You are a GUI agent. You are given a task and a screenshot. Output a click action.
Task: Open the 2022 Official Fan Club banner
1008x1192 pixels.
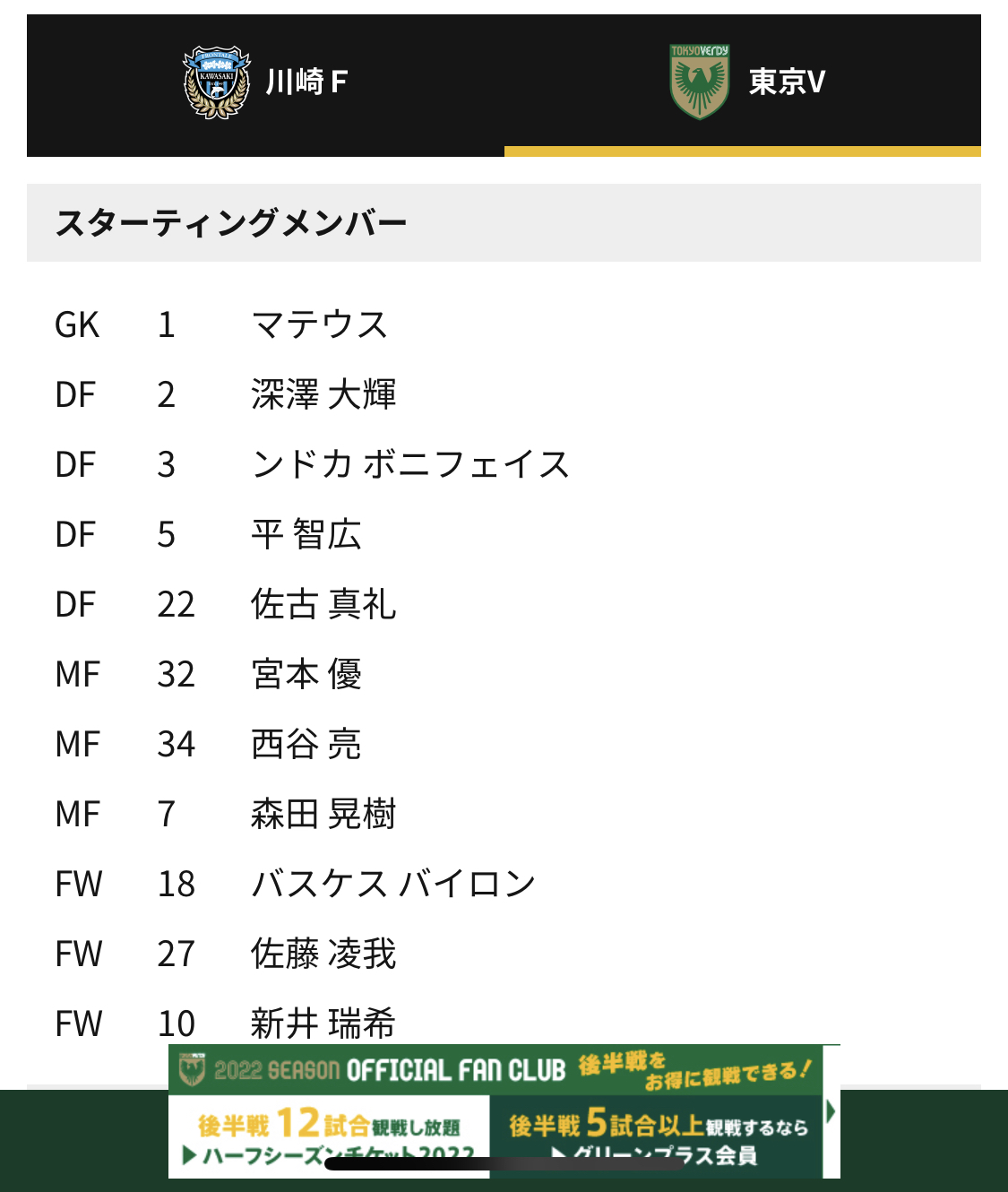coord(495,1071)
